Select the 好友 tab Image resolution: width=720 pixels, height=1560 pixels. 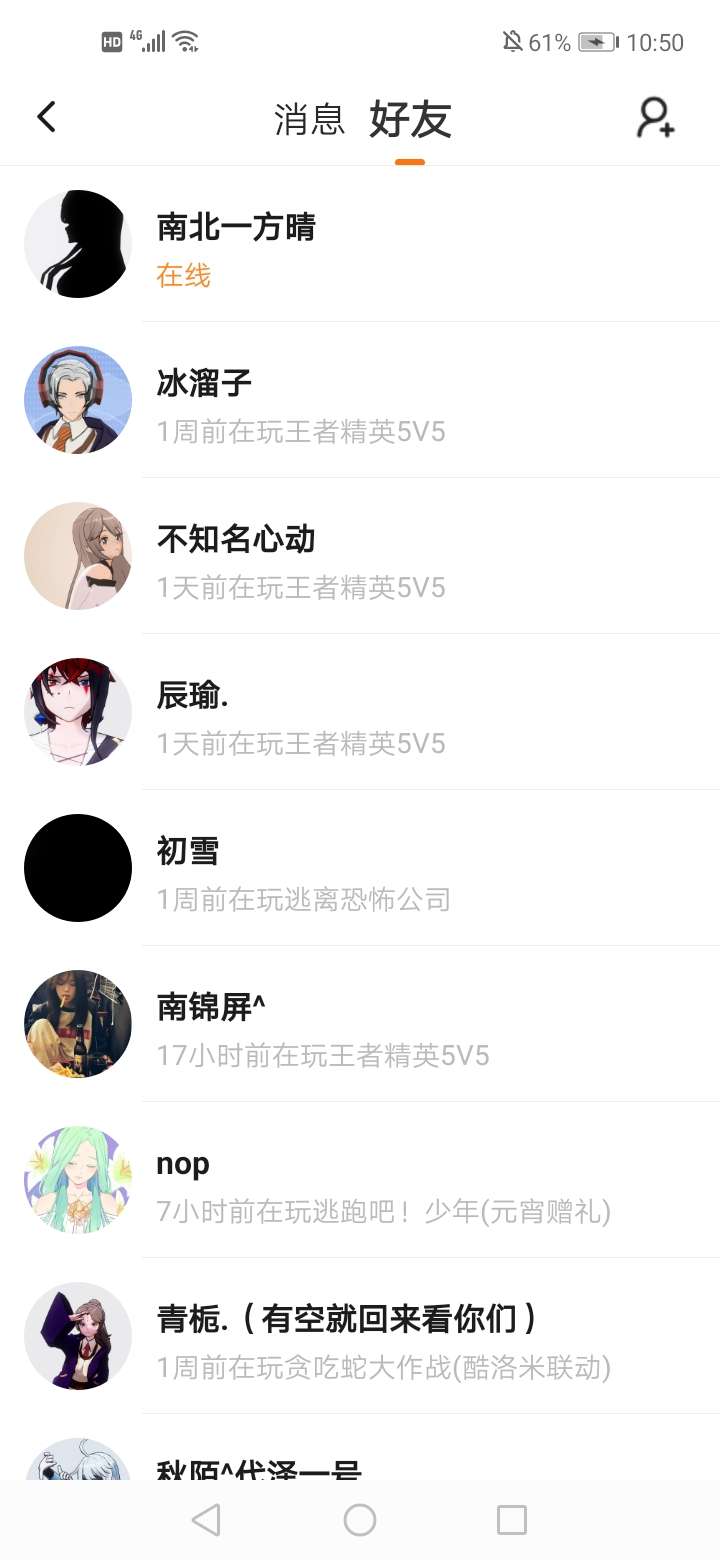click(410, 120)
